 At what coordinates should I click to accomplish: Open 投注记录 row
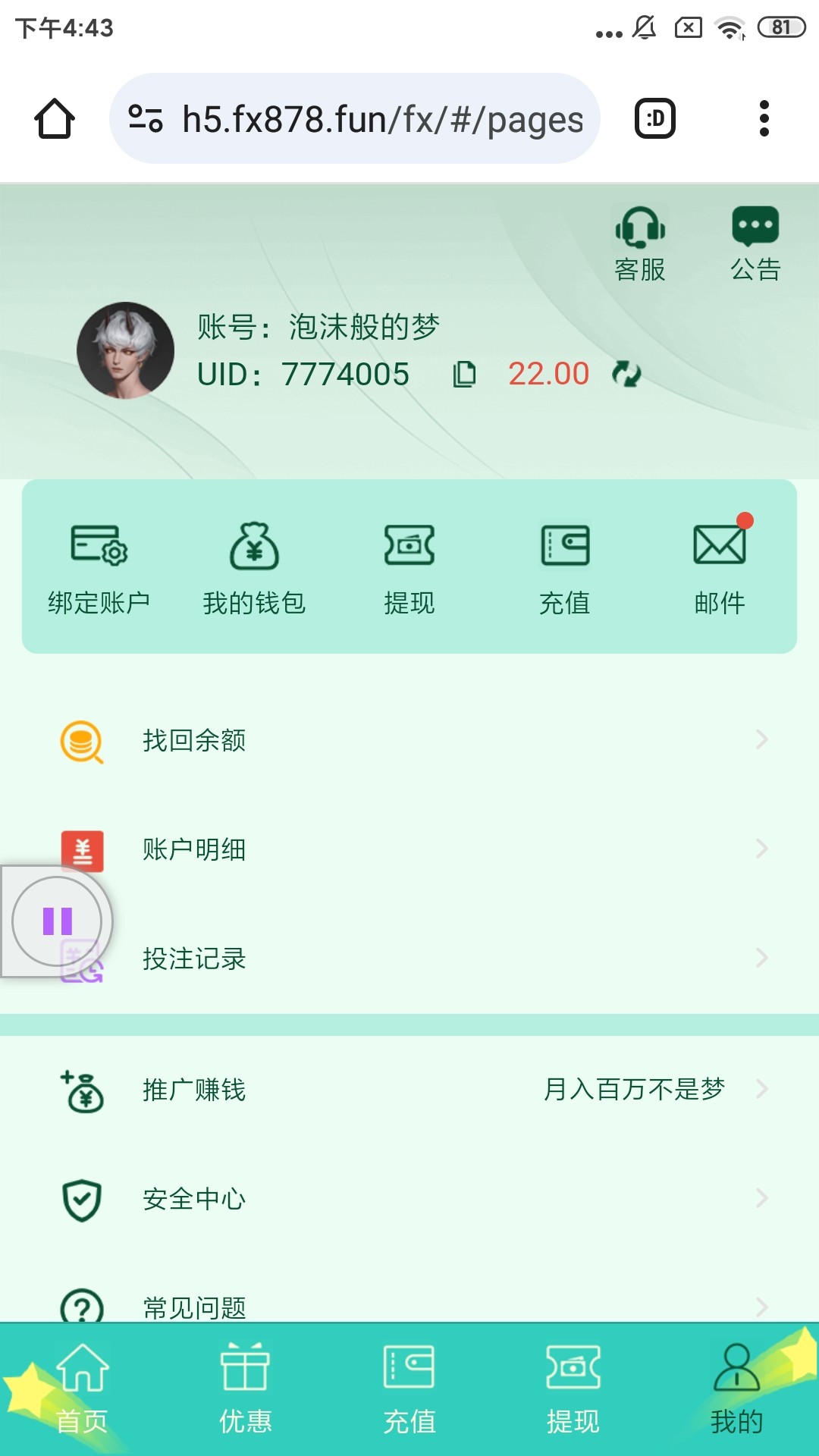(x=409, y=959)
